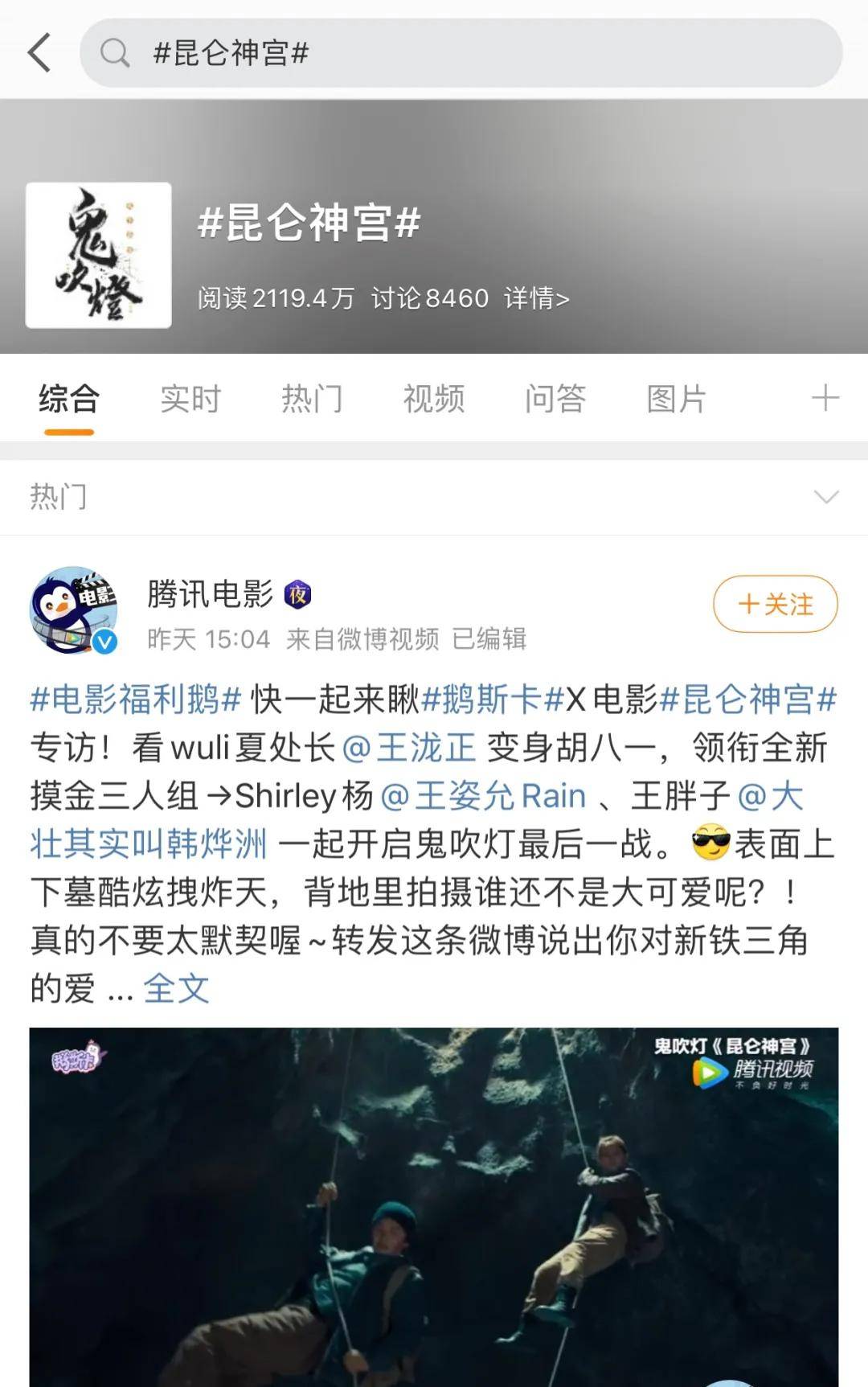Visit @王姿允Rain mention profile

pos(483,796)
